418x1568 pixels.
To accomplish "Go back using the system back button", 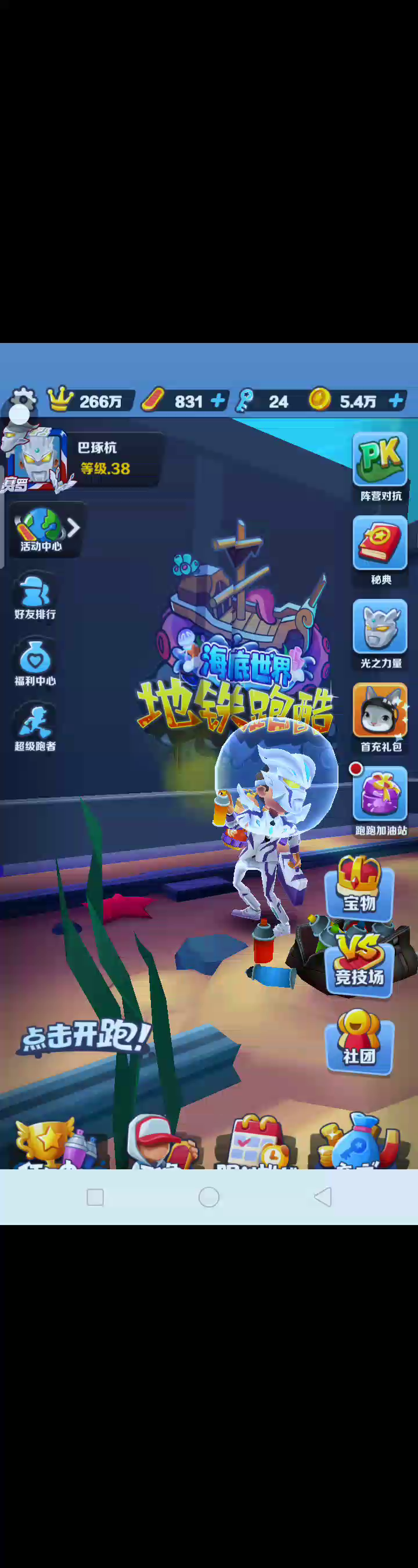I will (x=322, y=1197).
